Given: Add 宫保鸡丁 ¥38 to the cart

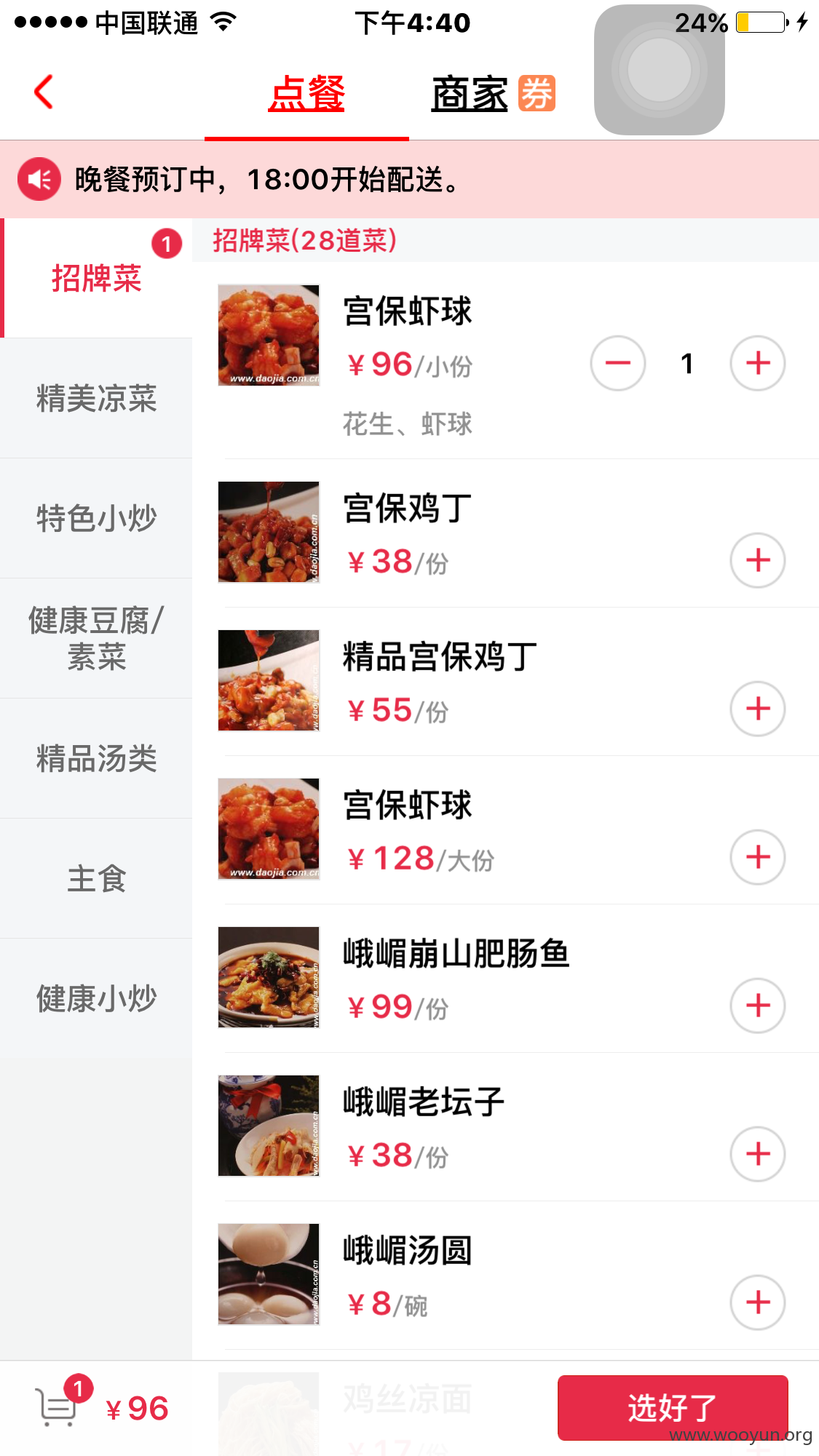Looking at the screenshot, I should (758, 560).
